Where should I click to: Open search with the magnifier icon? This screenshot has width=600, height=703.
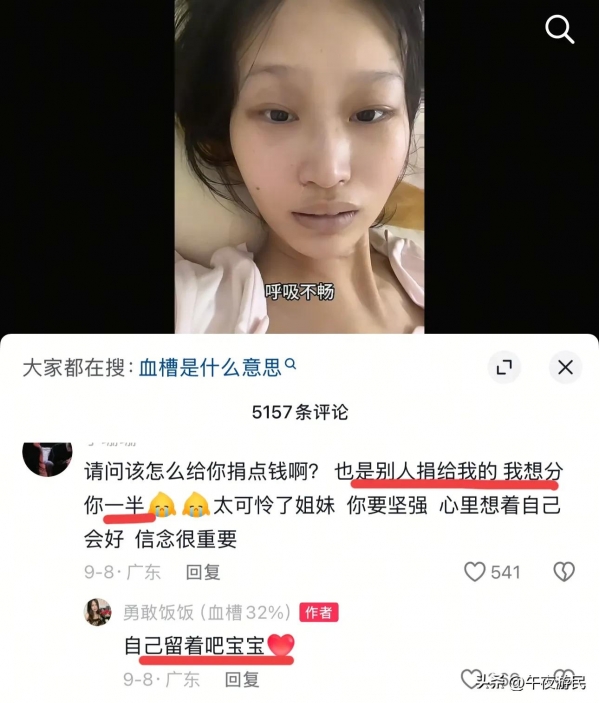pyautogui.click(x=560, y=30)
